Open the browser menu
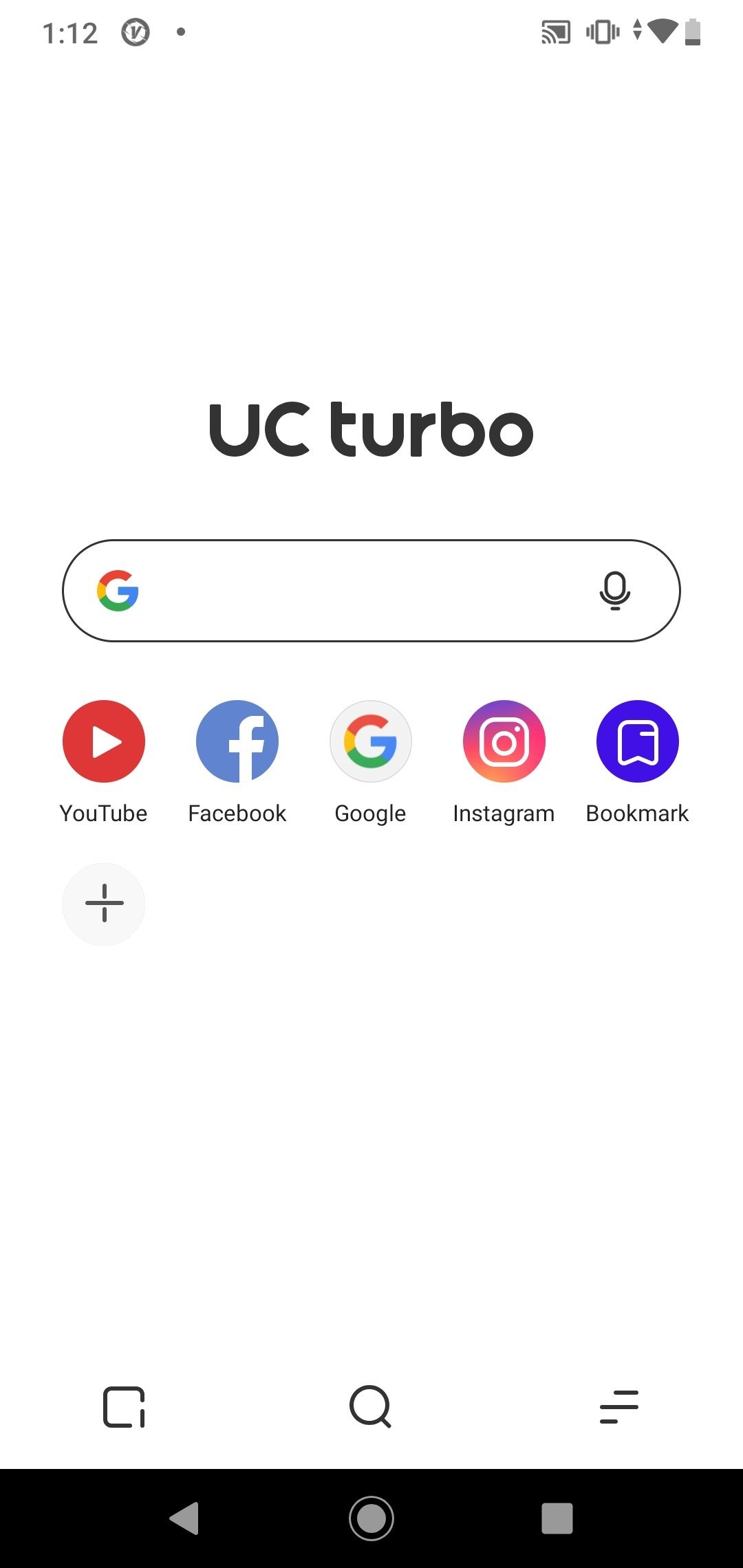Viewport: 743px width, 1568px height. (618, 1406)
